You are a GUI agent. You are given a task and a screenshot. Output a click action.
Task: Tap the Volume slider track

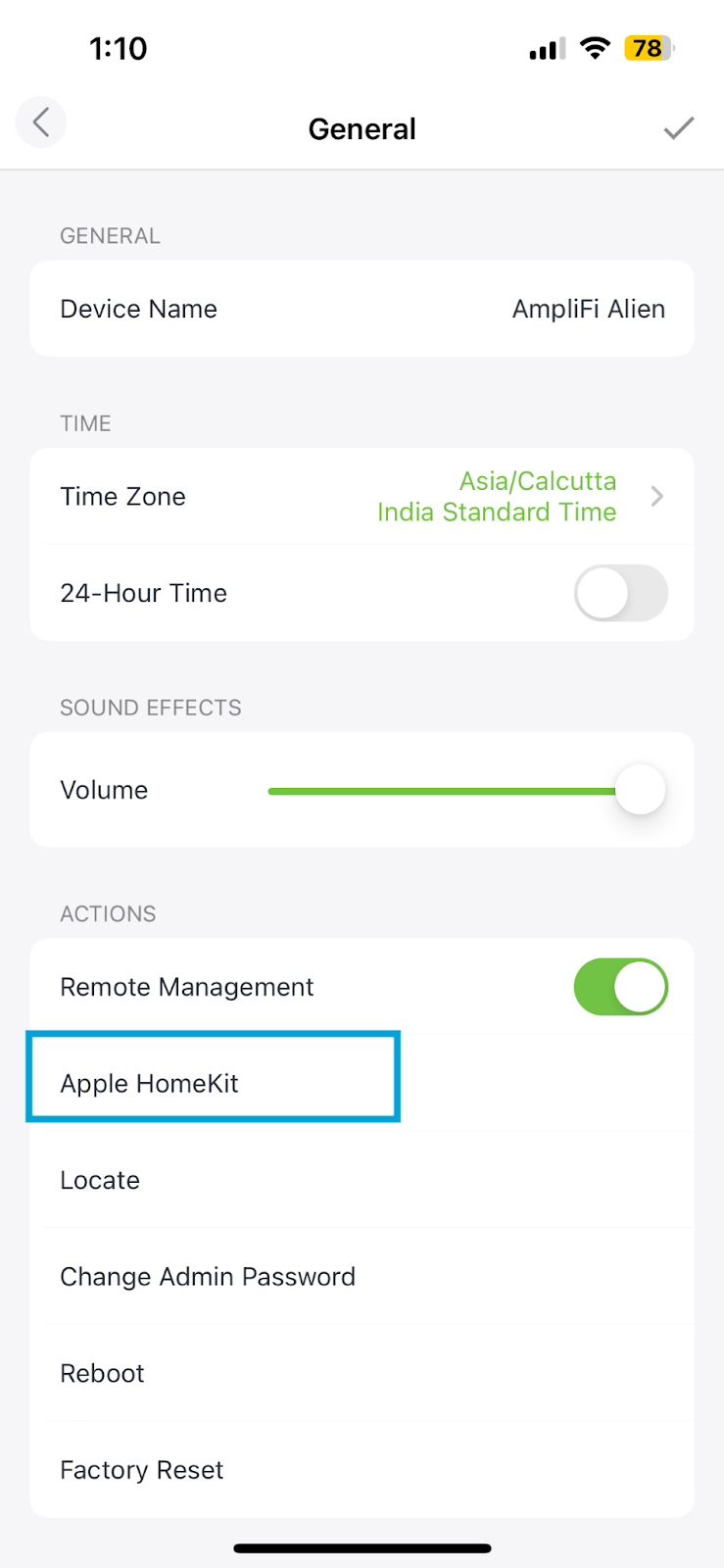(x=442, y=790)
